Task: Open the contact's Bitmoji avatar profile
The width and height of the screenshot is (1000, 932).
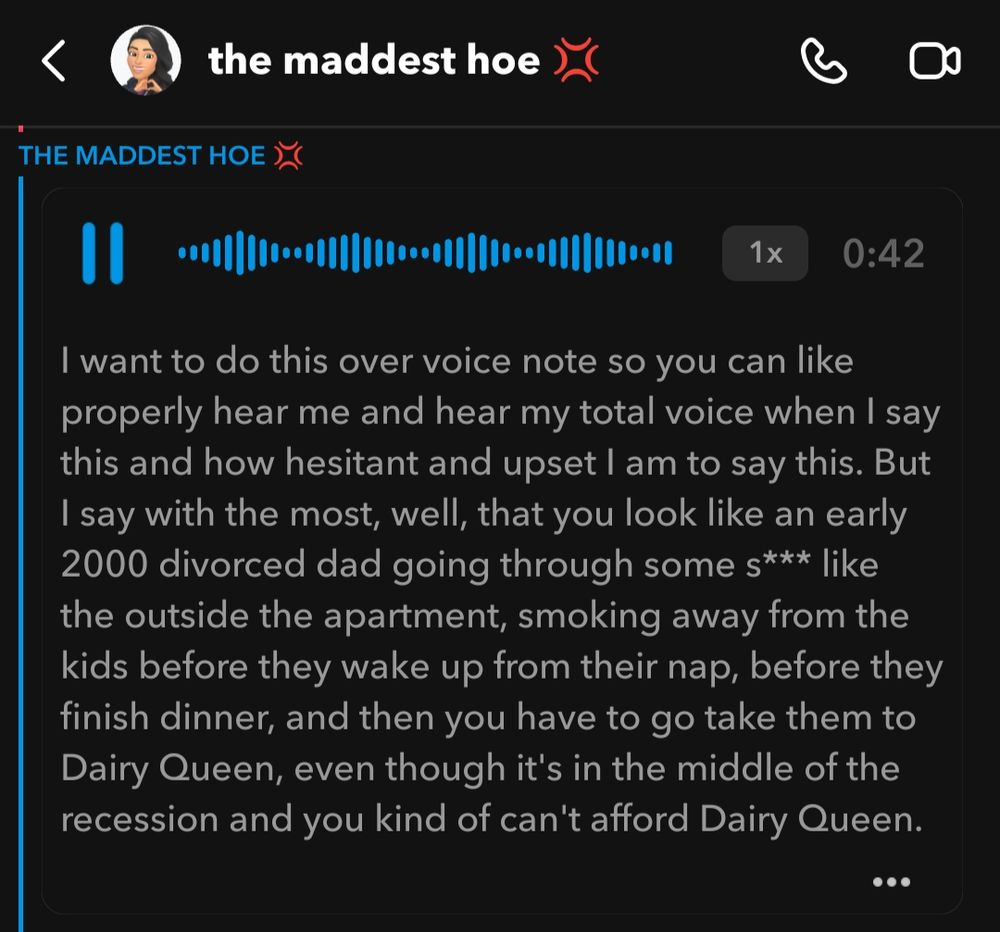Action: coord(145,61)
